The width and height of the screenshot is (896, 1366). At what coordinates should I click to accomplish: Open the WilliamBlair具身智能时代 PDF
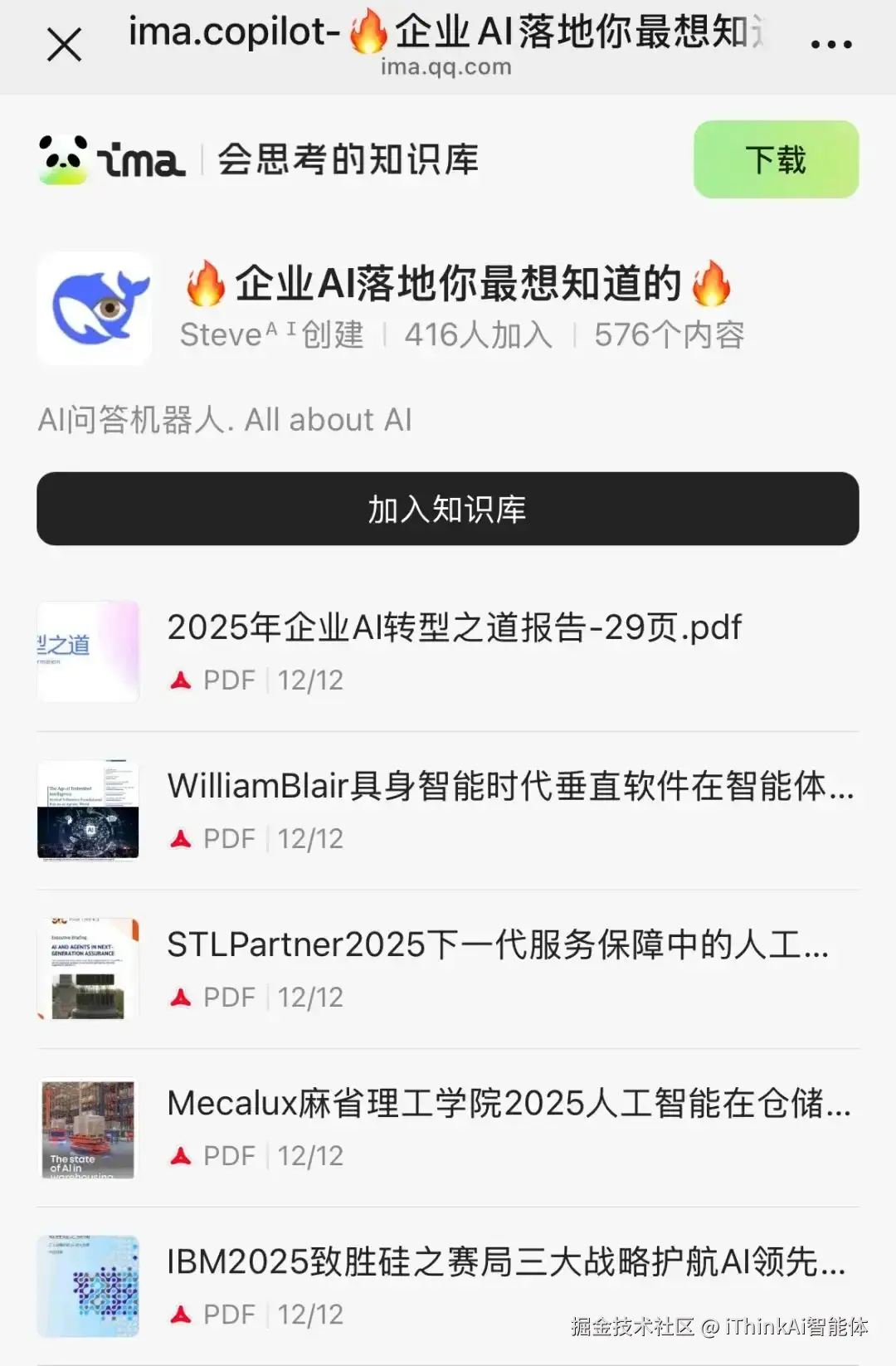[x=509, y=787]
